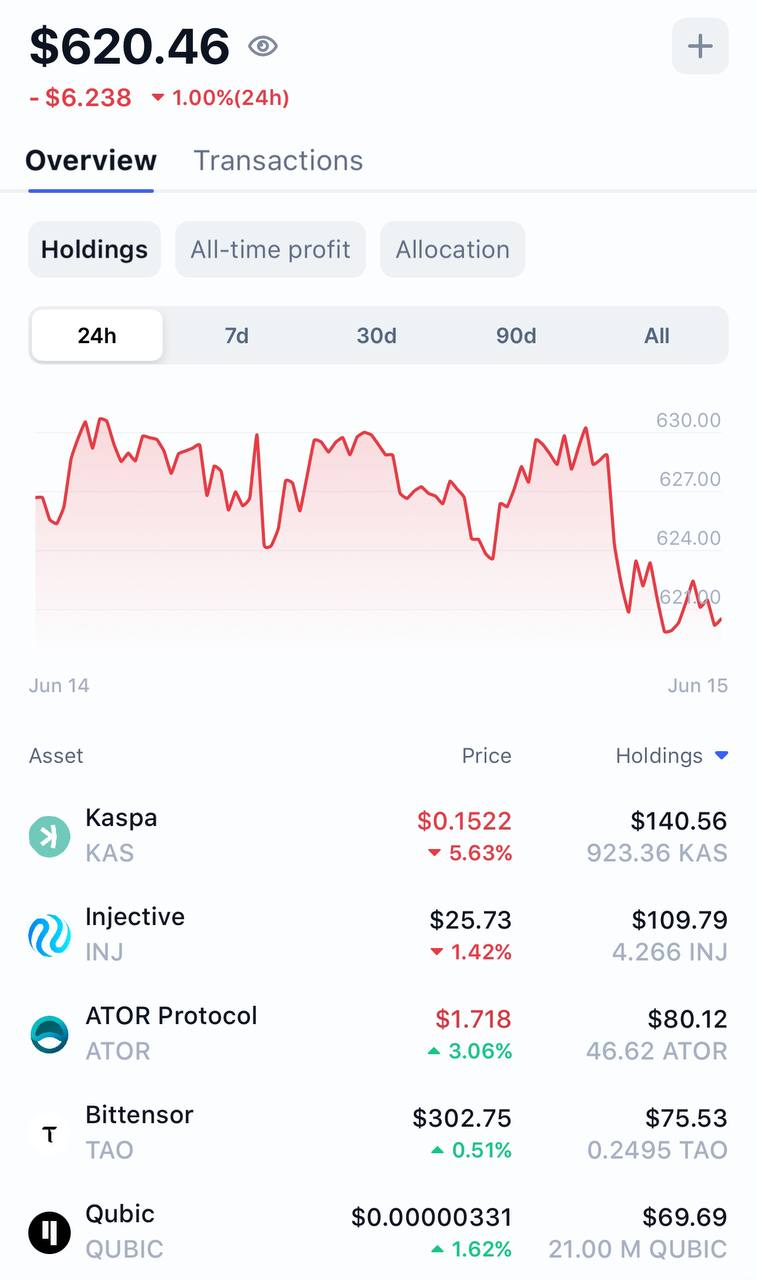757x1280 pixels.
Task: Show the All-time profit chart
Action: [270, 249]
